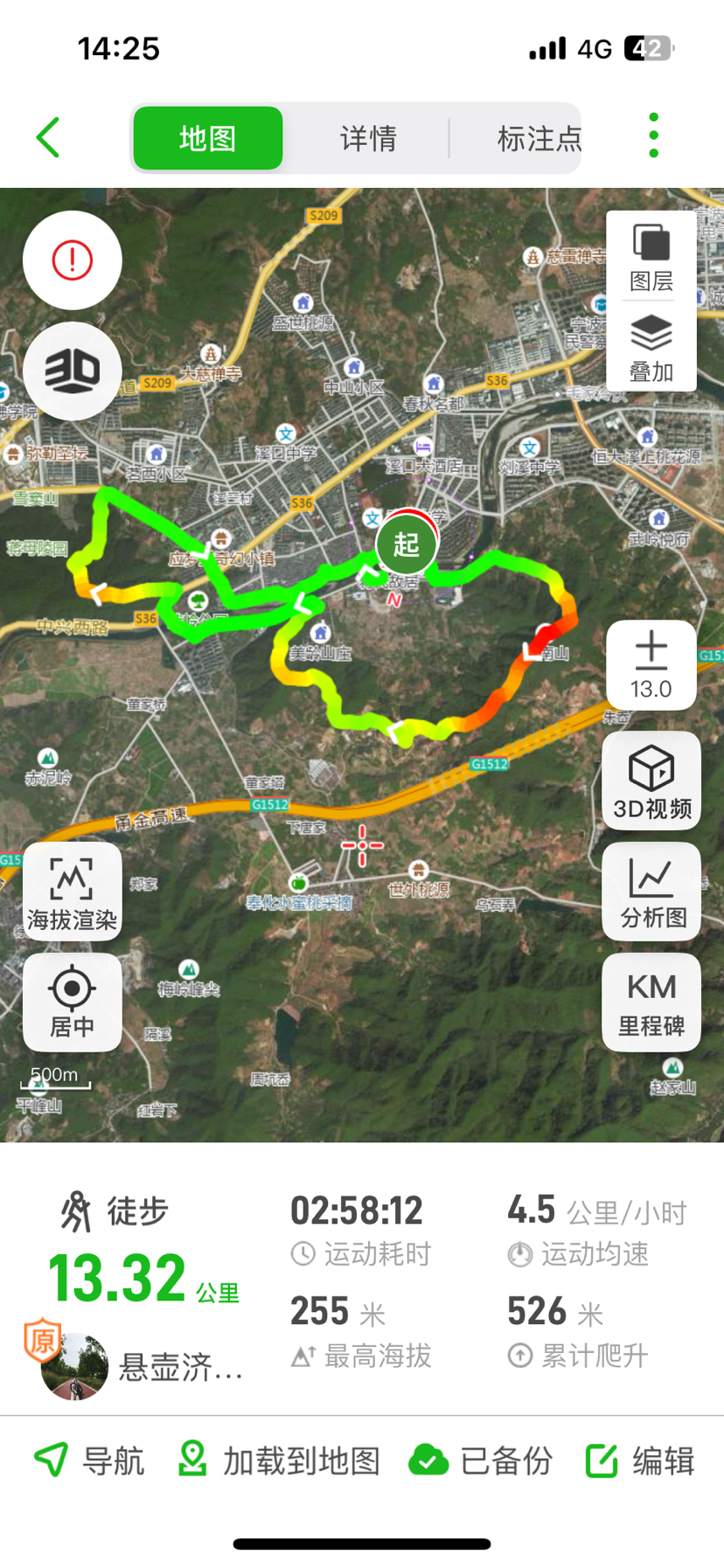Tap the 已备份 backup status button

481,1460
